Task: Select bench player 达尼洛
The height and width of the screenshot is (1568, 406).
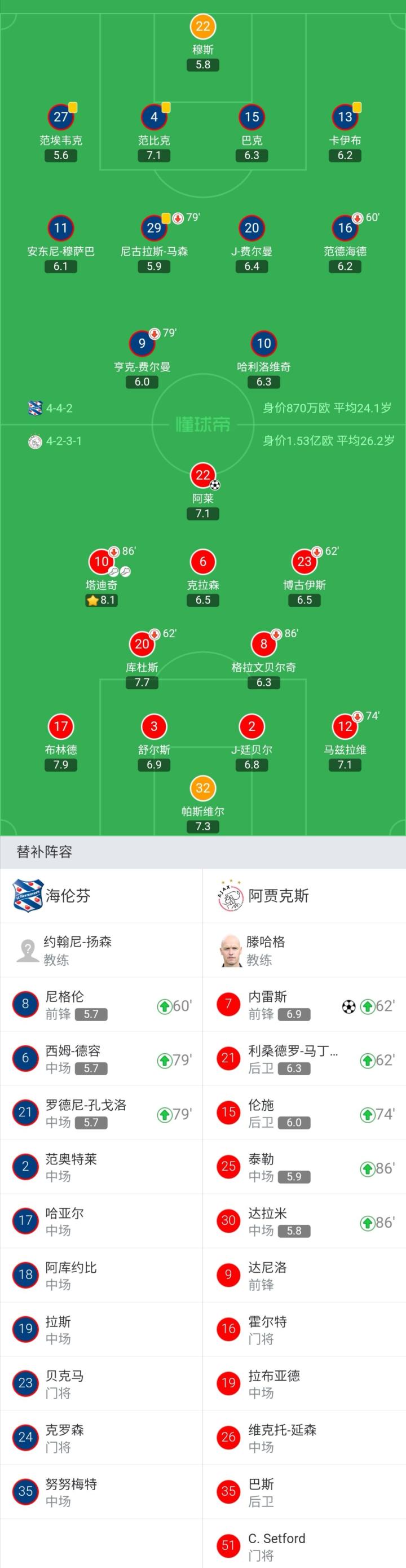Action: pos(304,1274)
